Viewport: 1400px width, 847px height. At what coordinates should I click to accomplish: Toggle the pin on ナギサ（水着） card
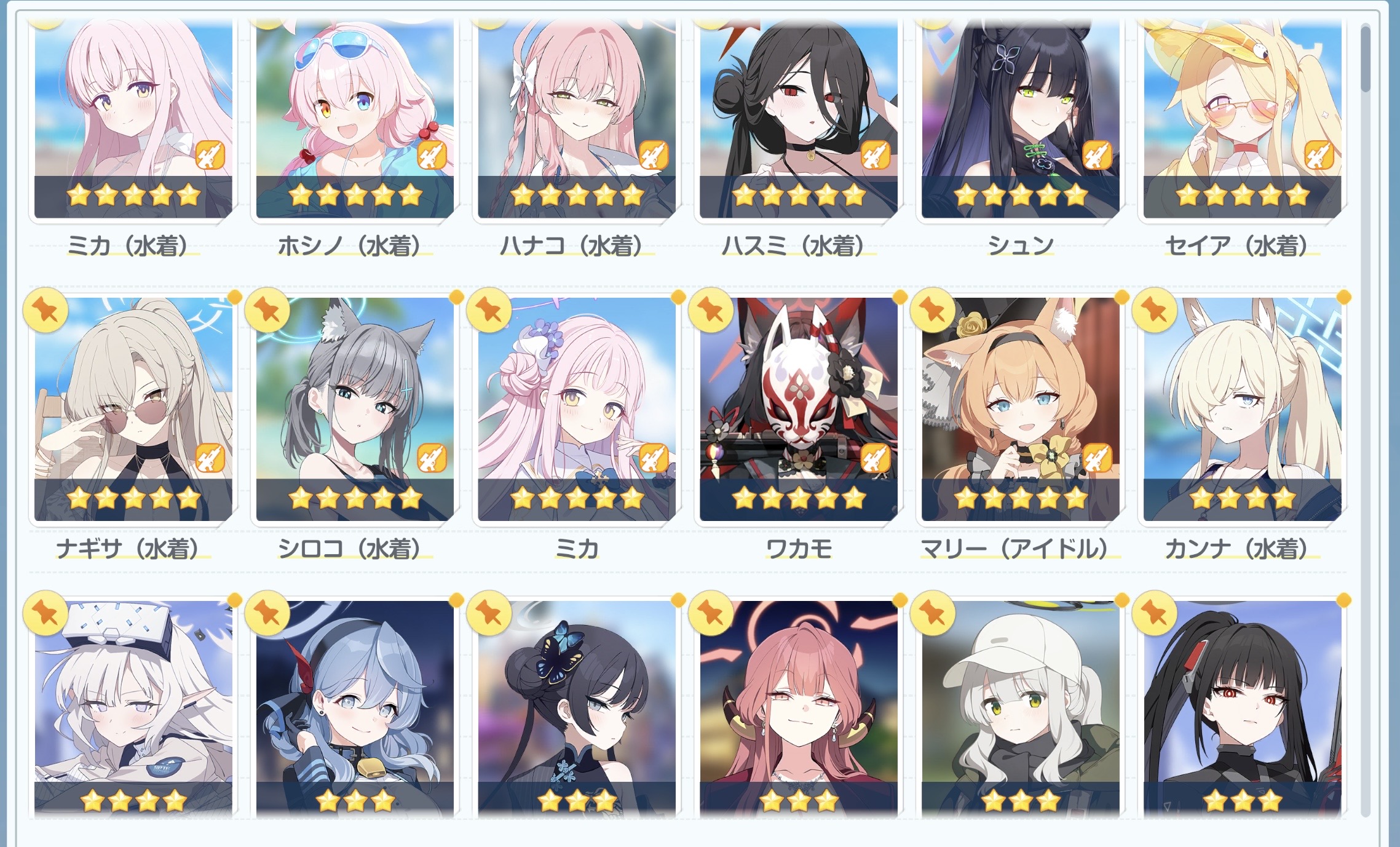(45, 309)
